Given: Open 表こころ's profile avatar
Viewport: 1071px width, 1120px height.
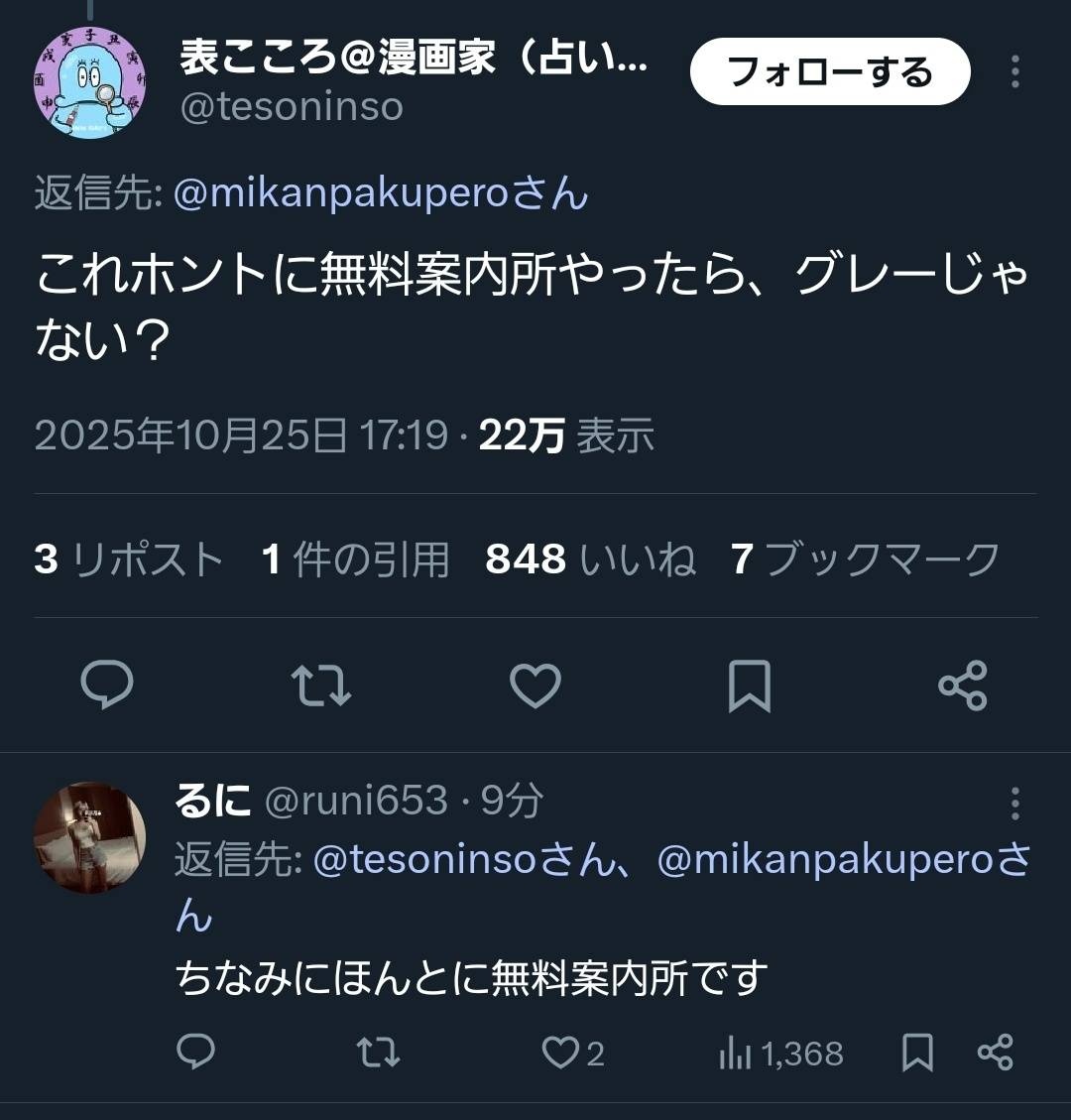Looking at the screenshot, I should [89, 83].
